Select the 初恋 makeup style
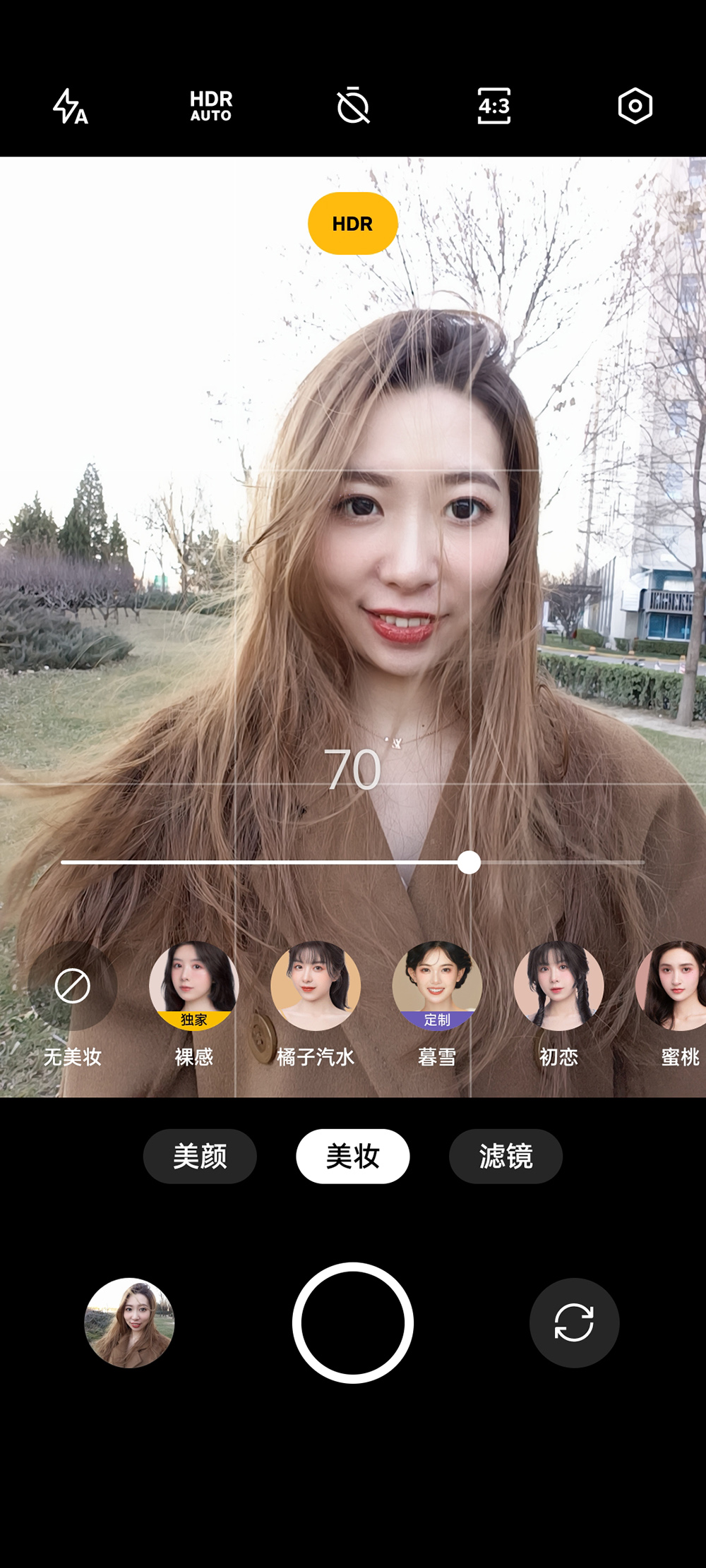The height and width of the screenshot is (1568, 706). [558, 986]
